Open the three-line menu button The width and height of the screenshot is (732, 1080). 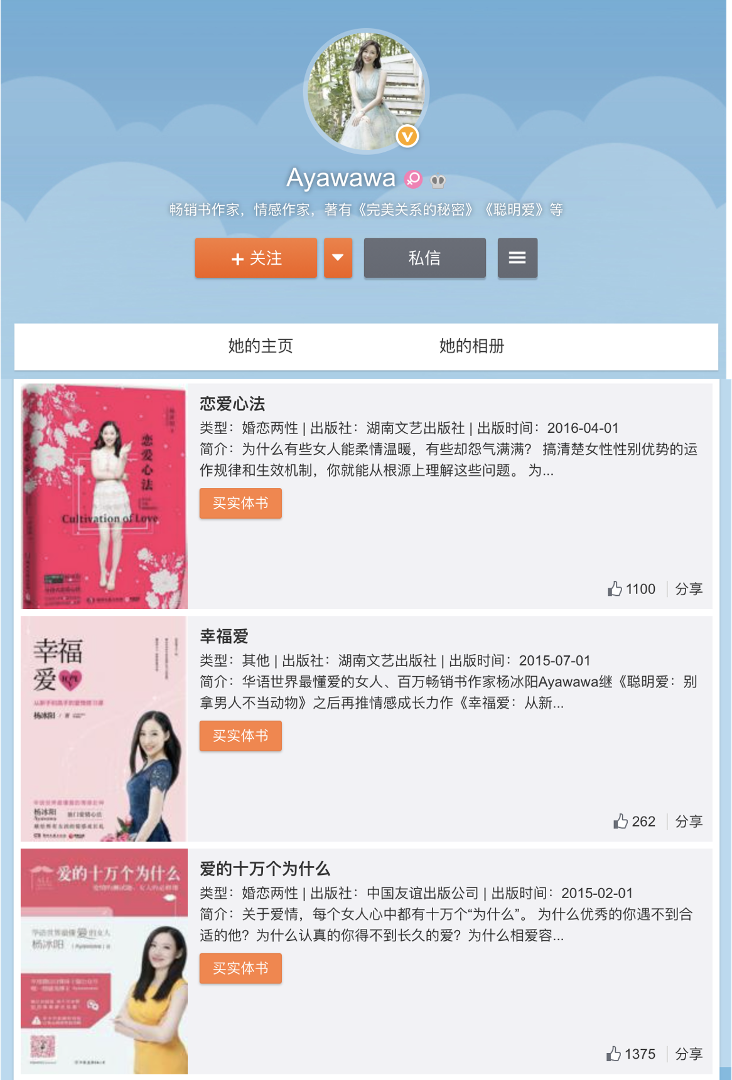(x=517, y=258)
